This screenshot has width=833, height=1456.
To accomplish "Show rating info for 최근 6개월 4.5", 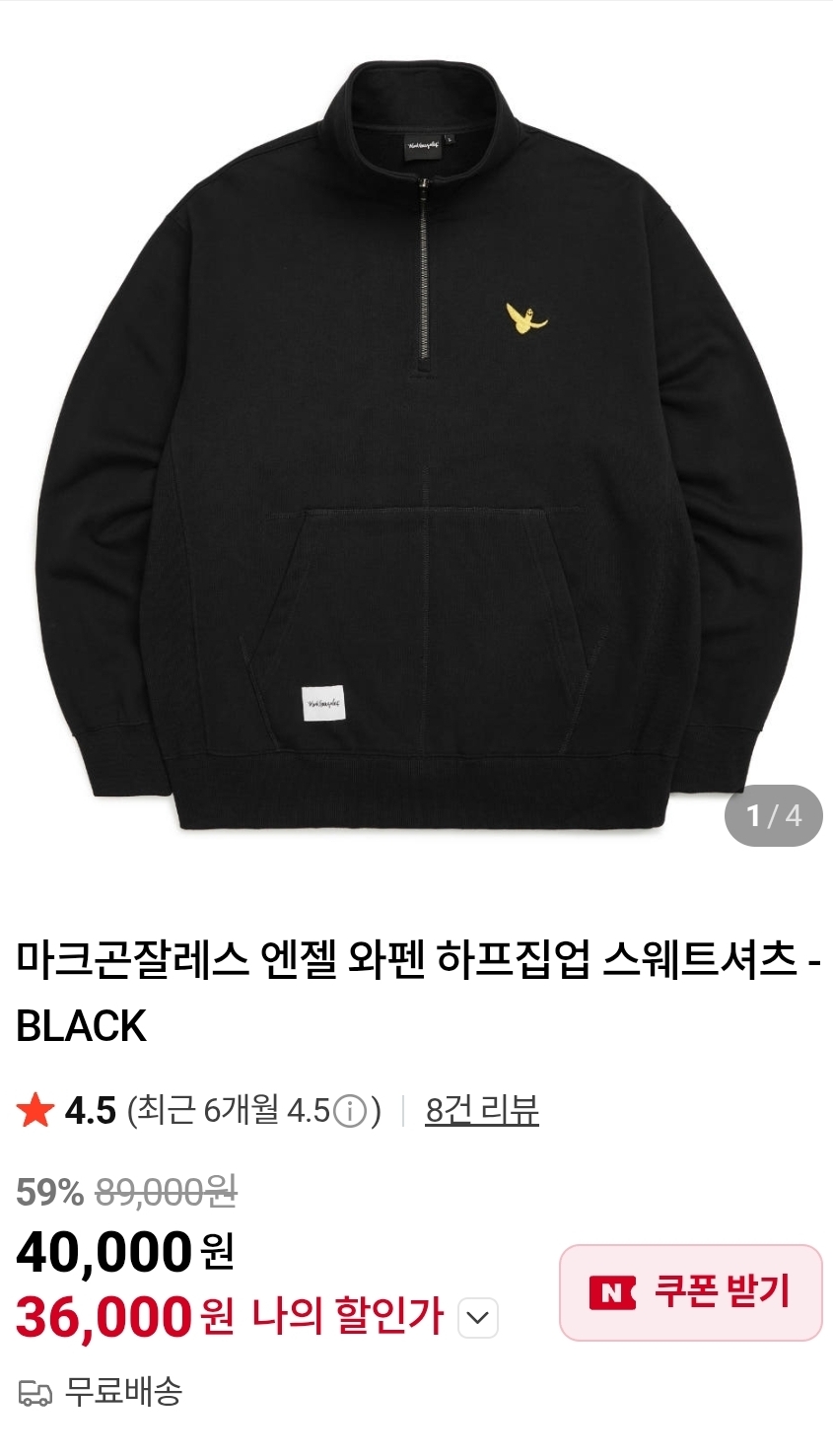I will pyautogui.click(x=350, y=1112).
